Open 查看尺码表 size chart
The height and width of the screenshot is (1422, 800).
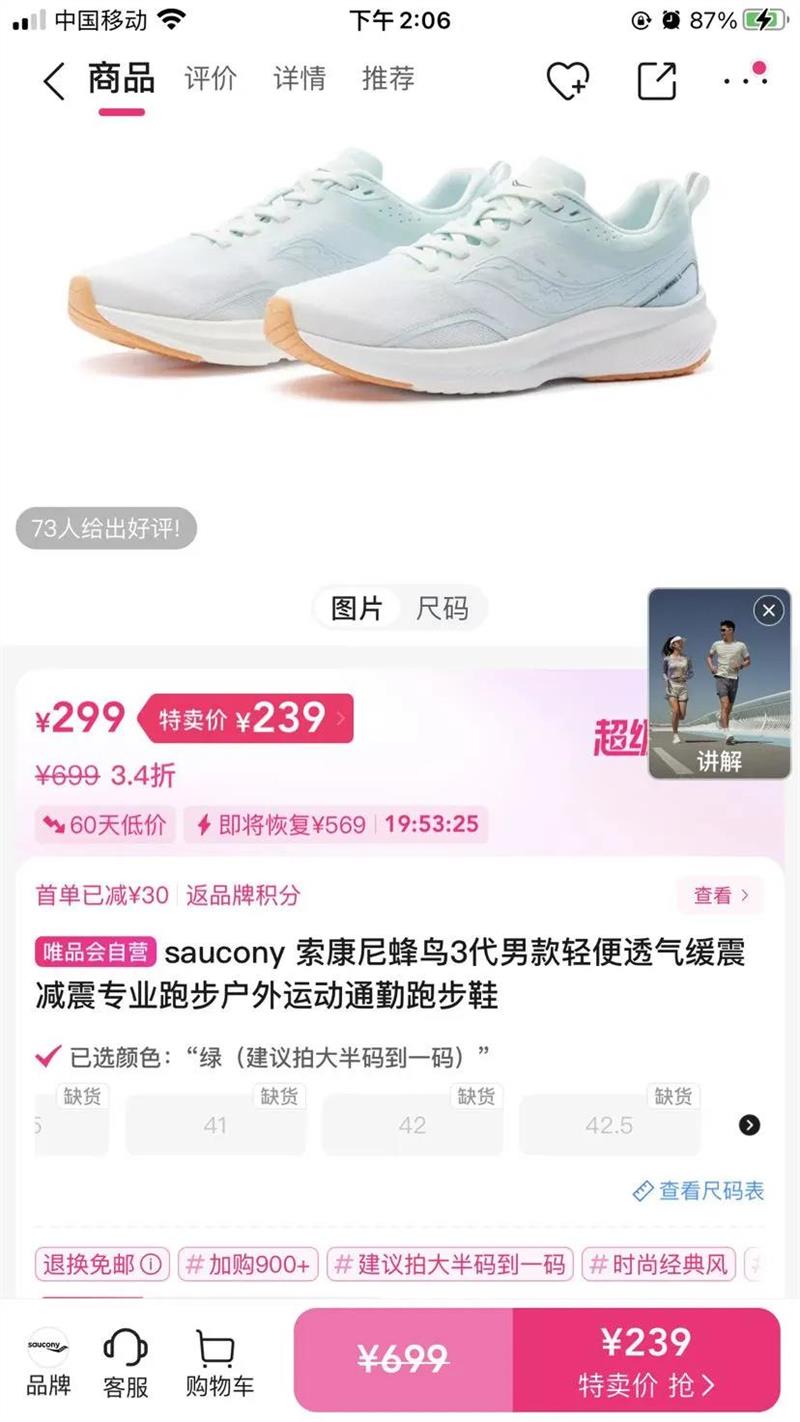(699, 1191)
